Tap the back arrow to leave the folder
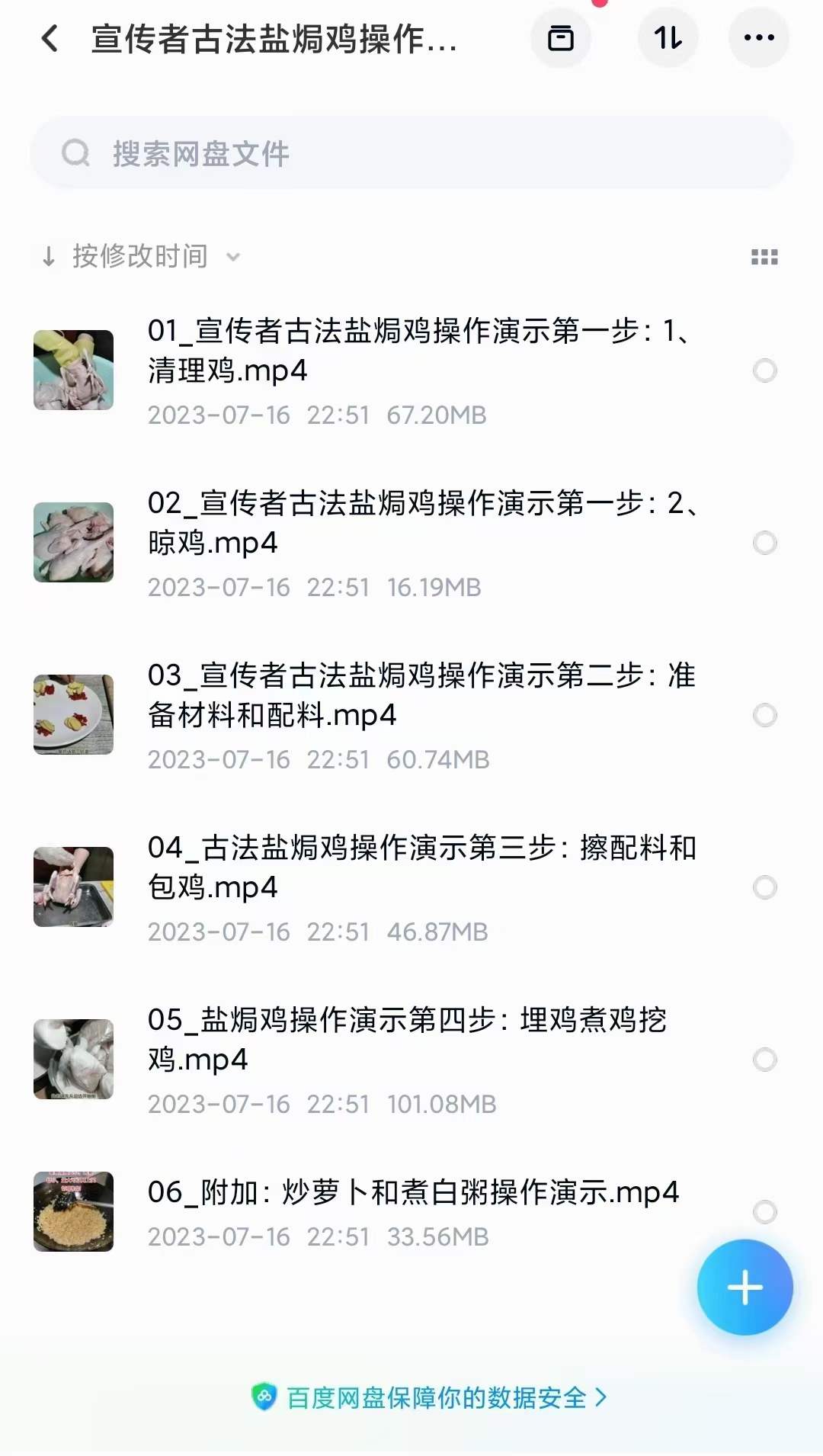Image resolution: width=823 pixels, height=1456 pixels. coord(50,38)
